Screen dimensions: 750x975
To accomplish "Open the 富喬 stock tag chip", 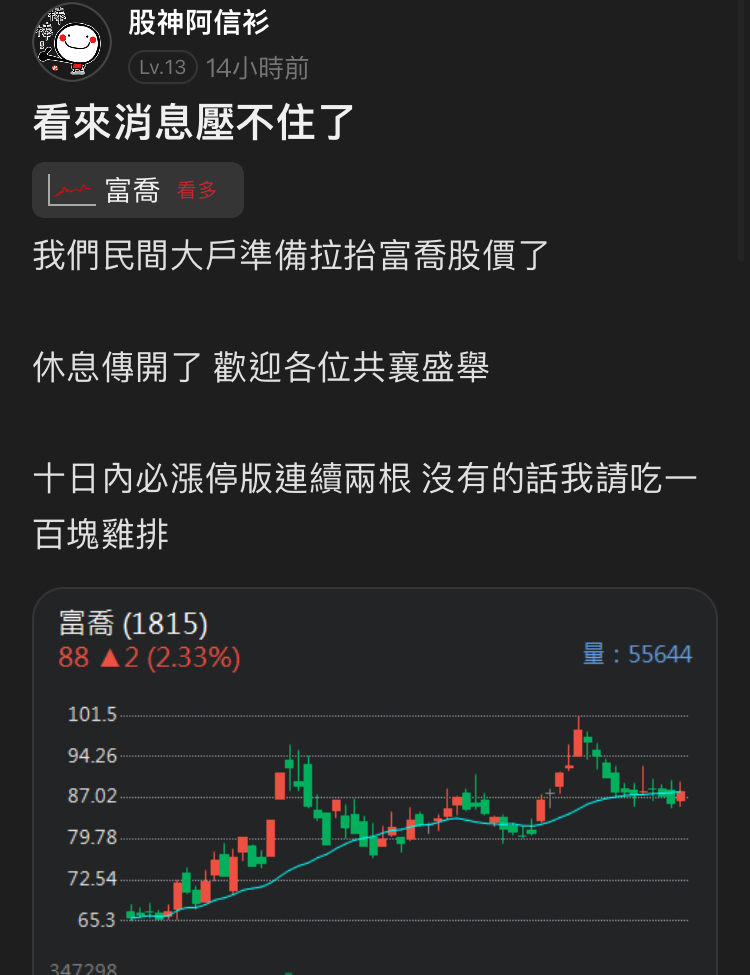I will pyautogui.click(x=138, y=190).
